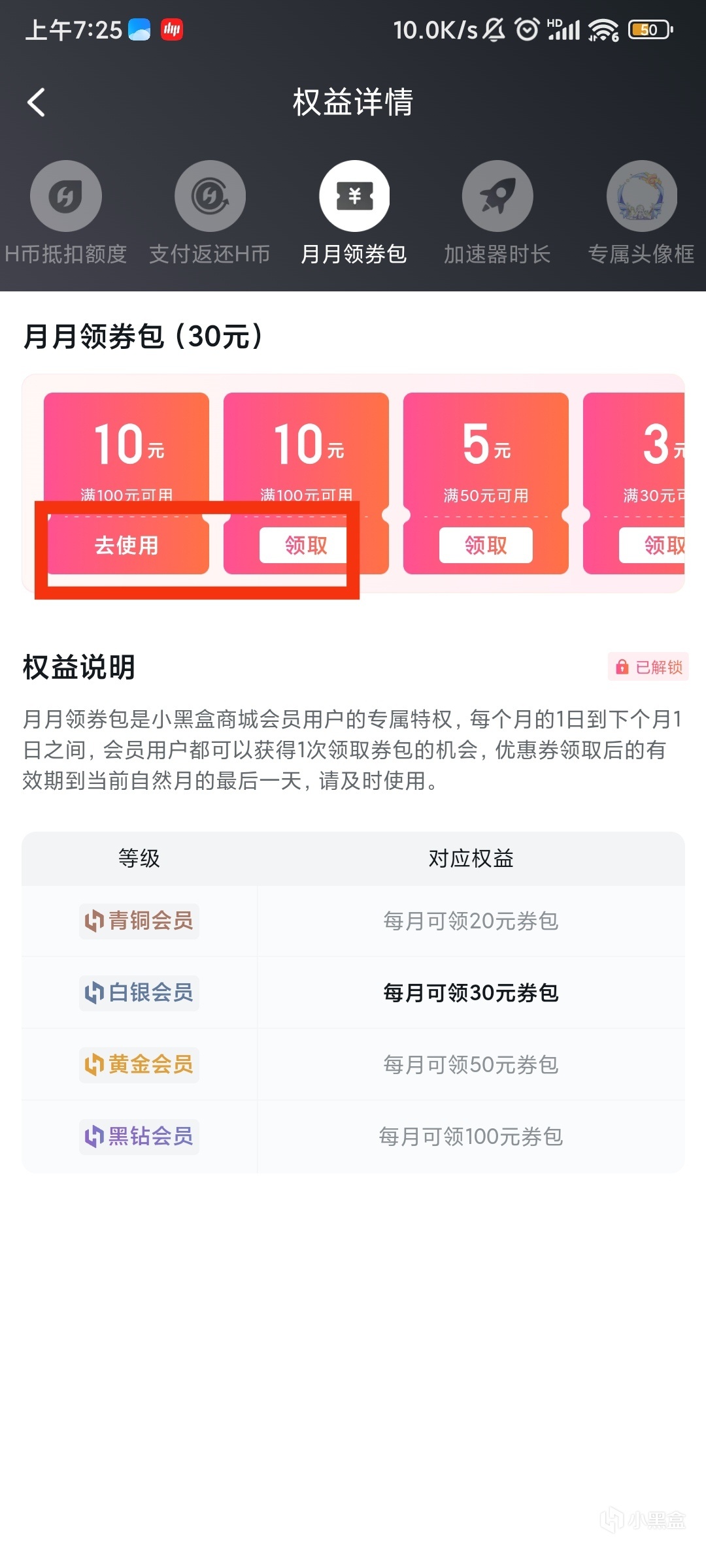Claim the second 10元 coupon
This screenshot has width=706, height=1568.
click(305, 545)
